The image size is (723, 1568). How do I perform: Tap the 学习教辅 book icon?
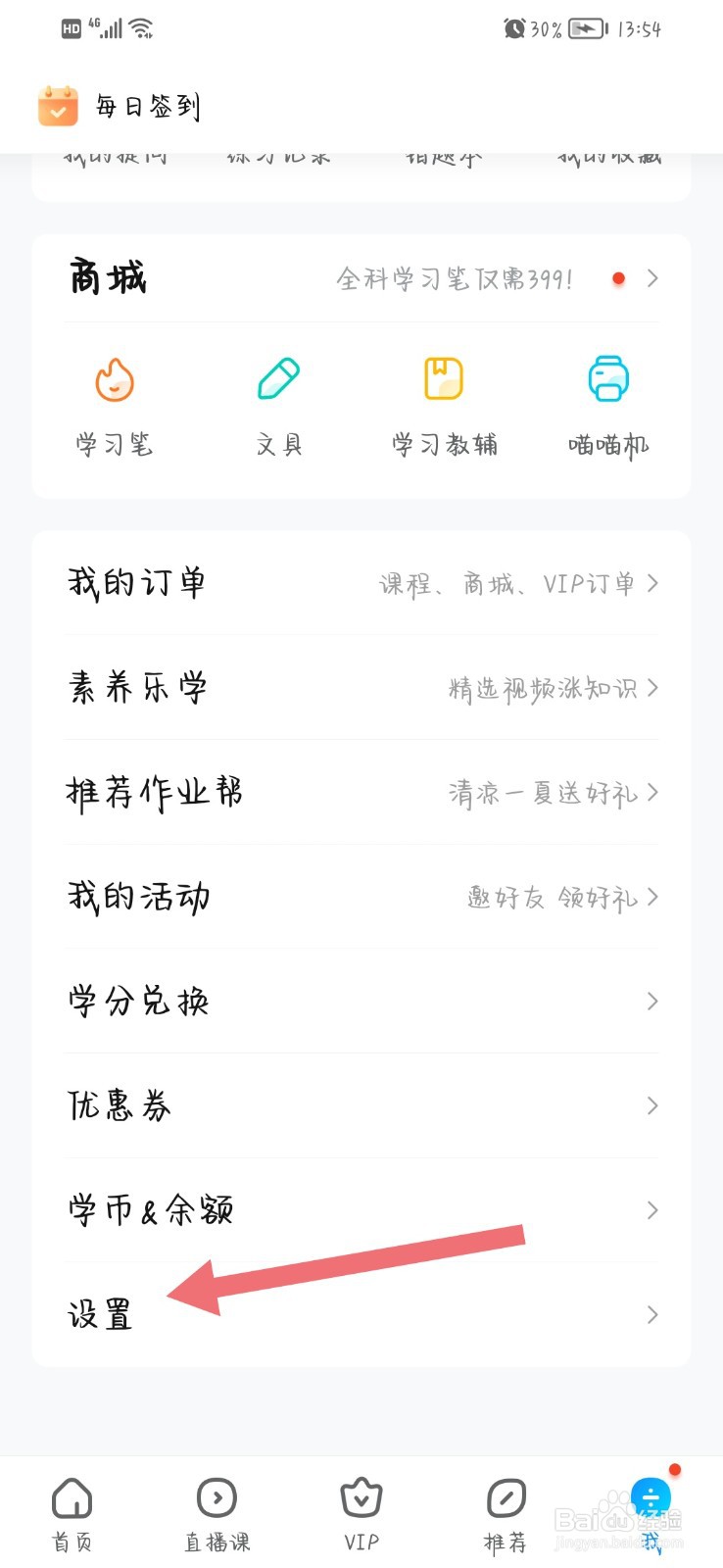[x=443, y=377]
